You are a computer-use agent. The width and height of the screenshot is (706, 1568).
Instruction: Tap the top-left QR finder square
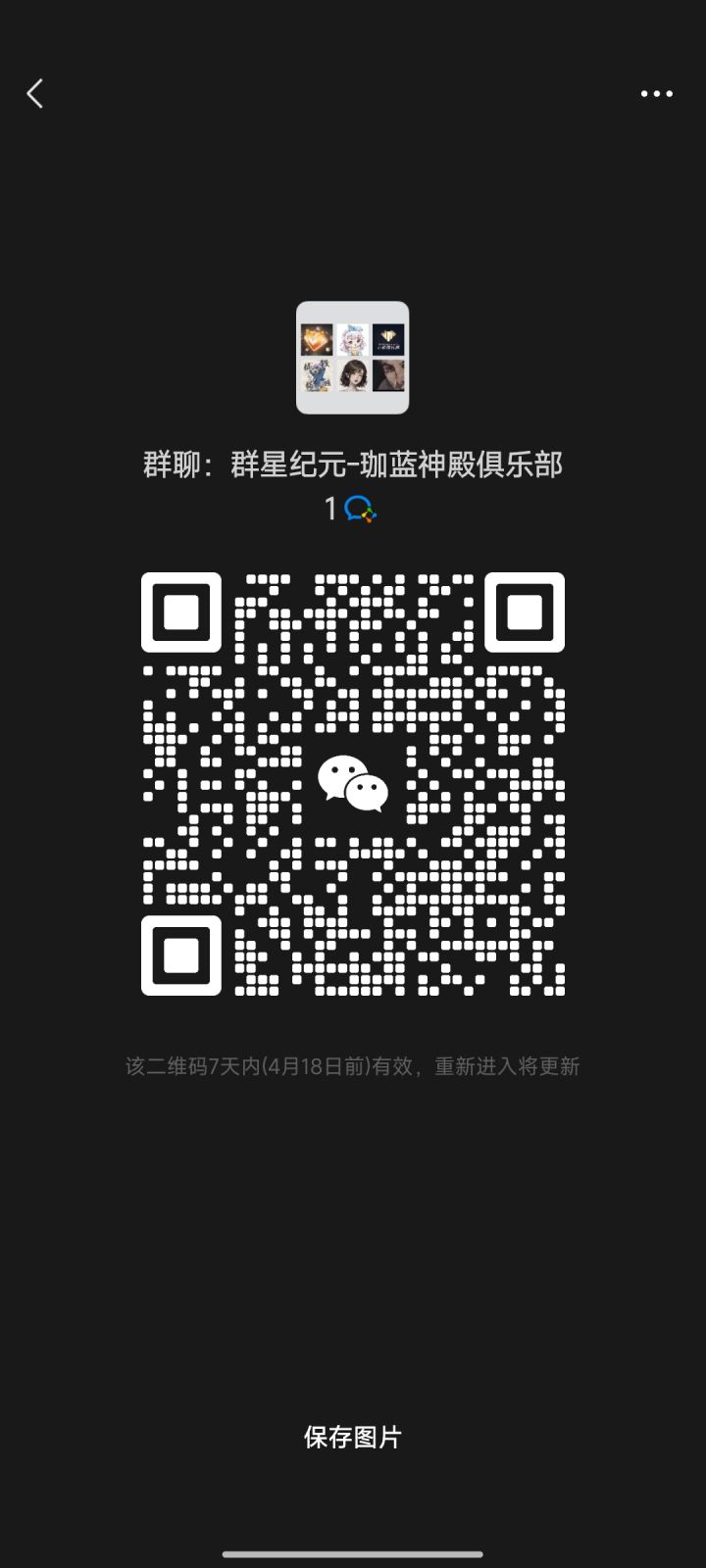click(180, 612)
